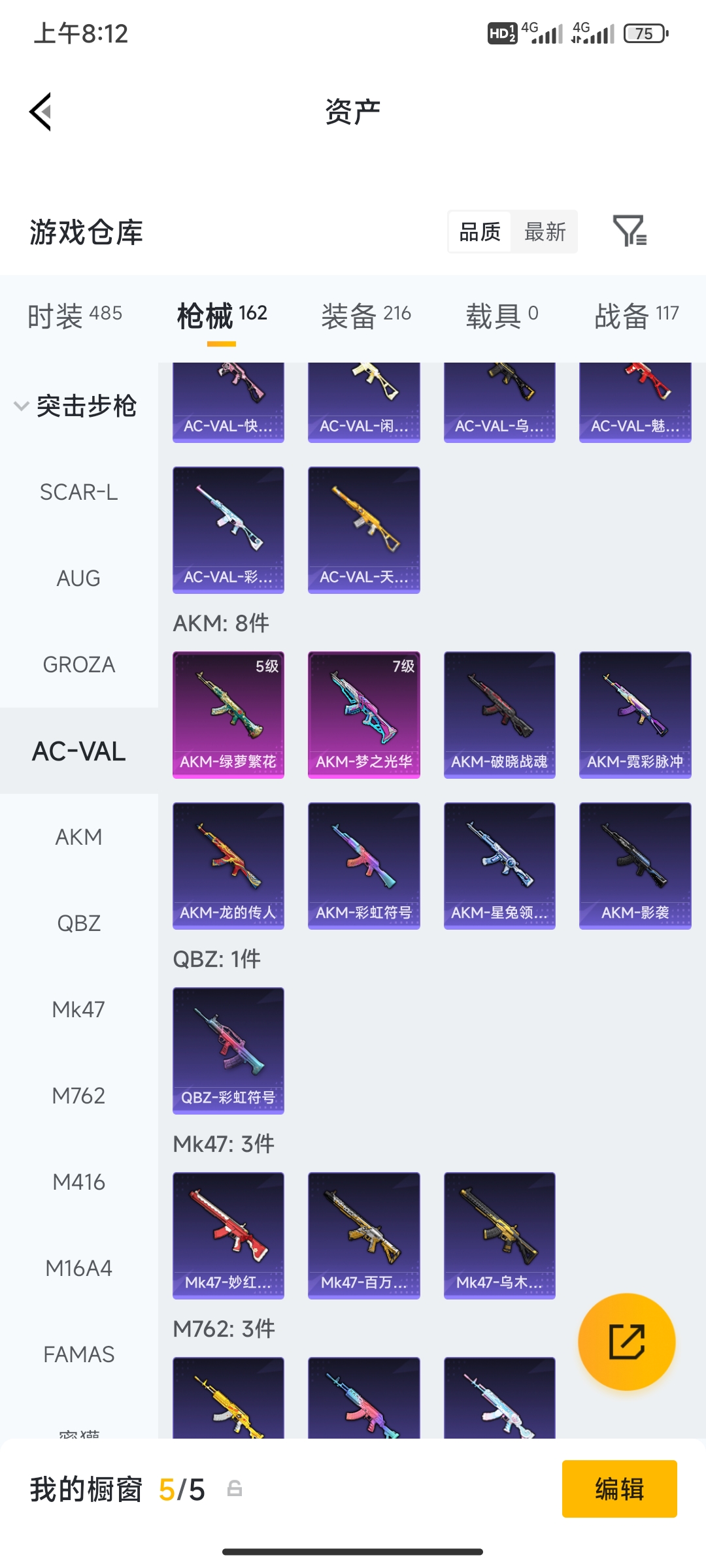Jump to SCAR-L in the sidebar
706x1568 pixels.
coord(79,492)
